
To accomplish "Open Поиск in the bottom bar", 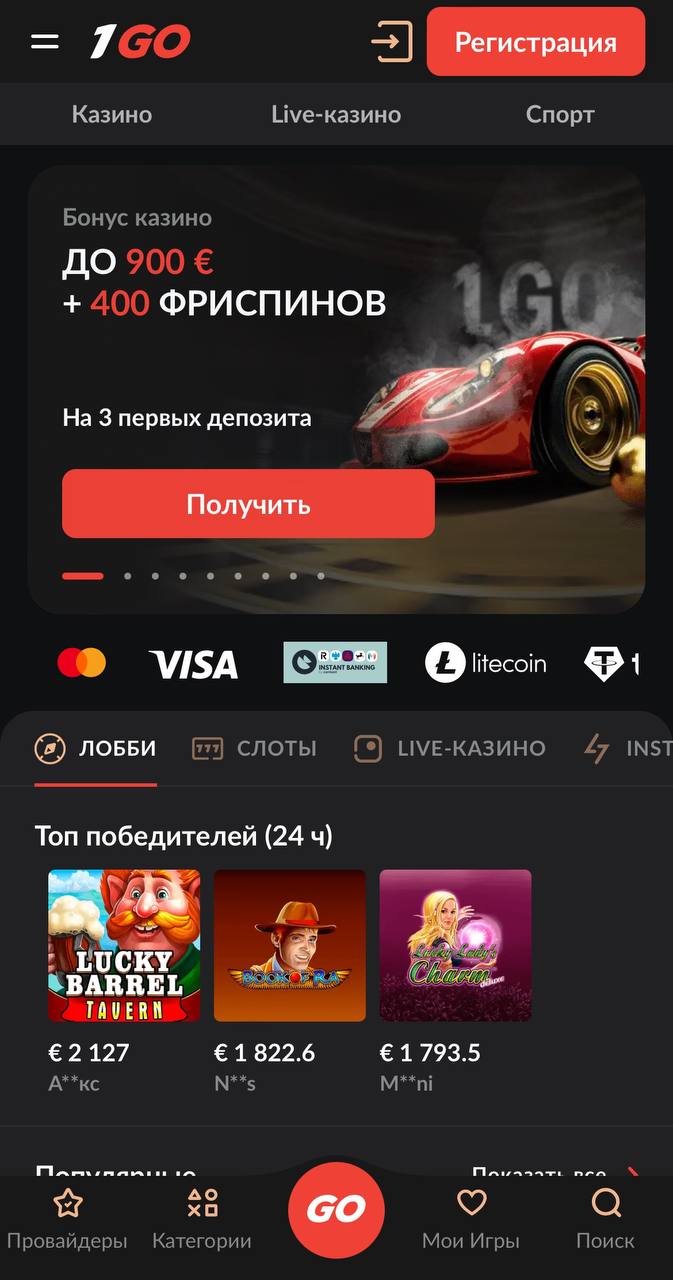I will [605, 1219].
